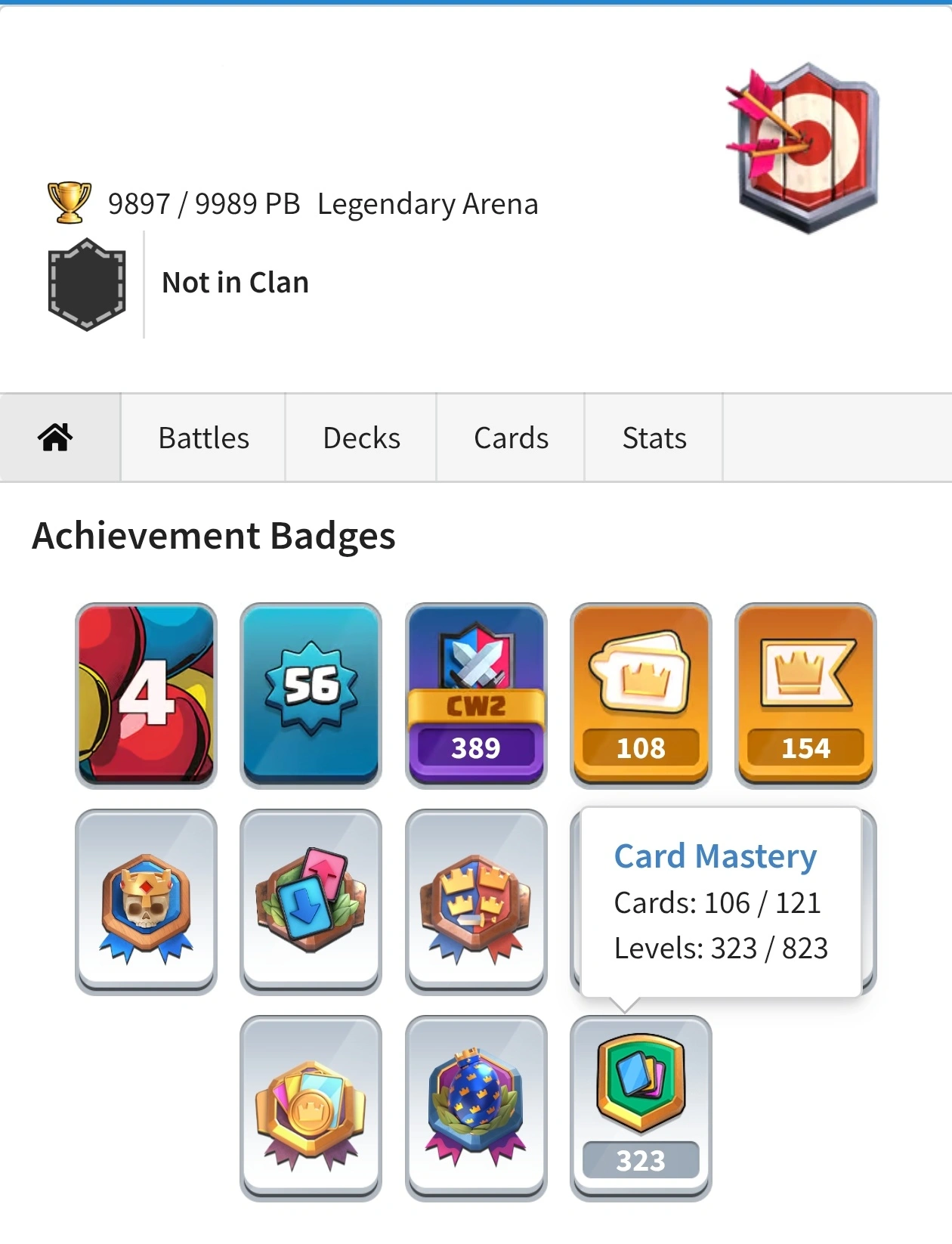Image resolution: width=952 pixels, height=1244 pixels.
Task: Tap the gold crown coin badge
Action: click(311, 1107)
